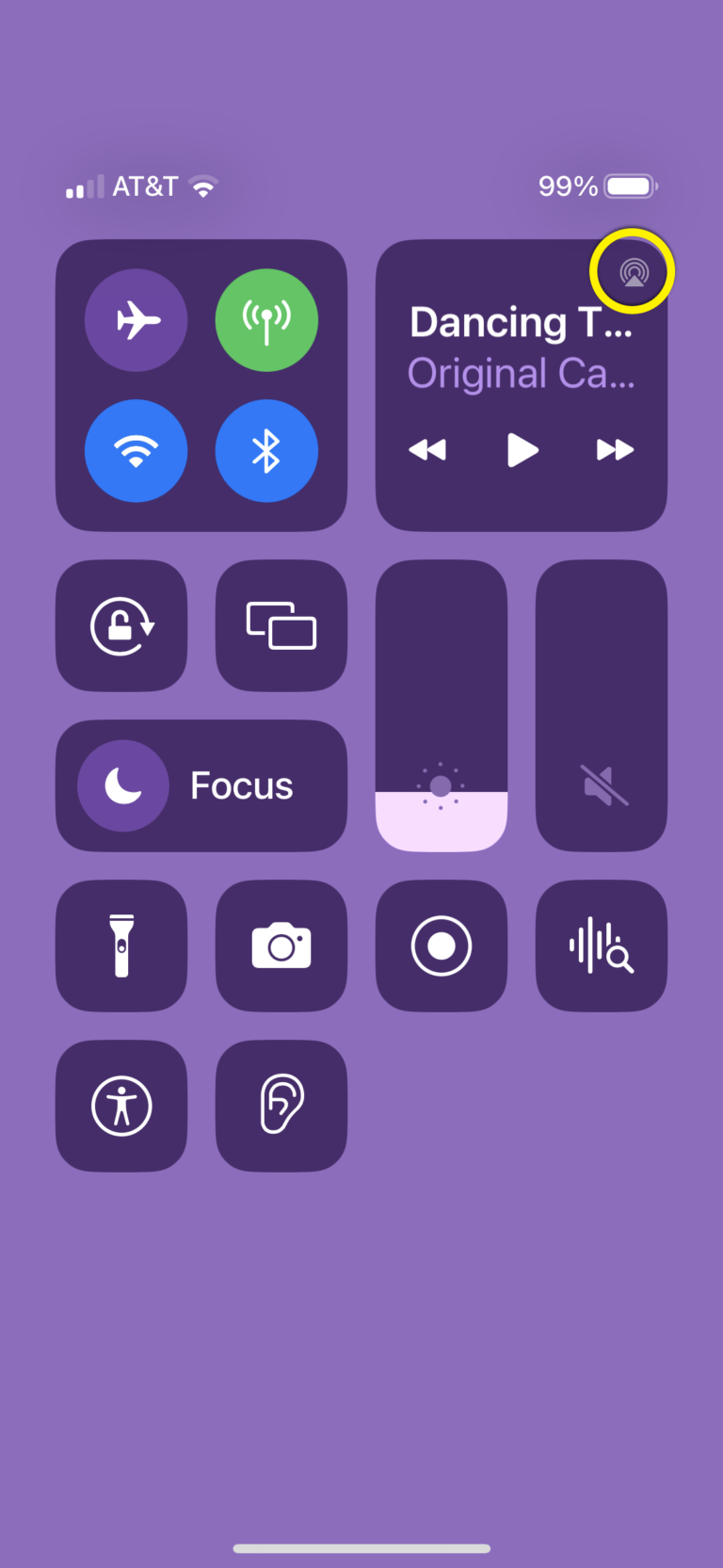Unlock portrait orientation
The height and width of the screenshot is (1568, 723).
pyautogui.click(x=121, y=625)
